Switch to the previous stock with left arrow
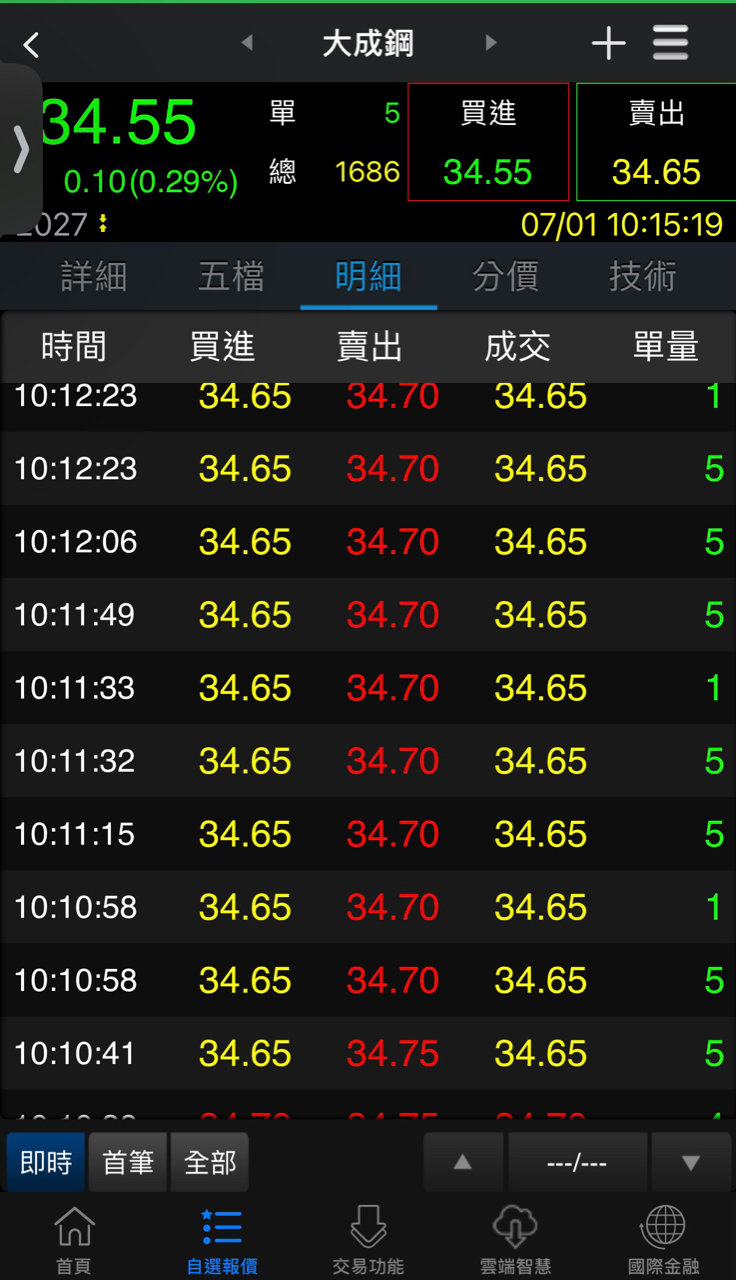 point(247,43)
